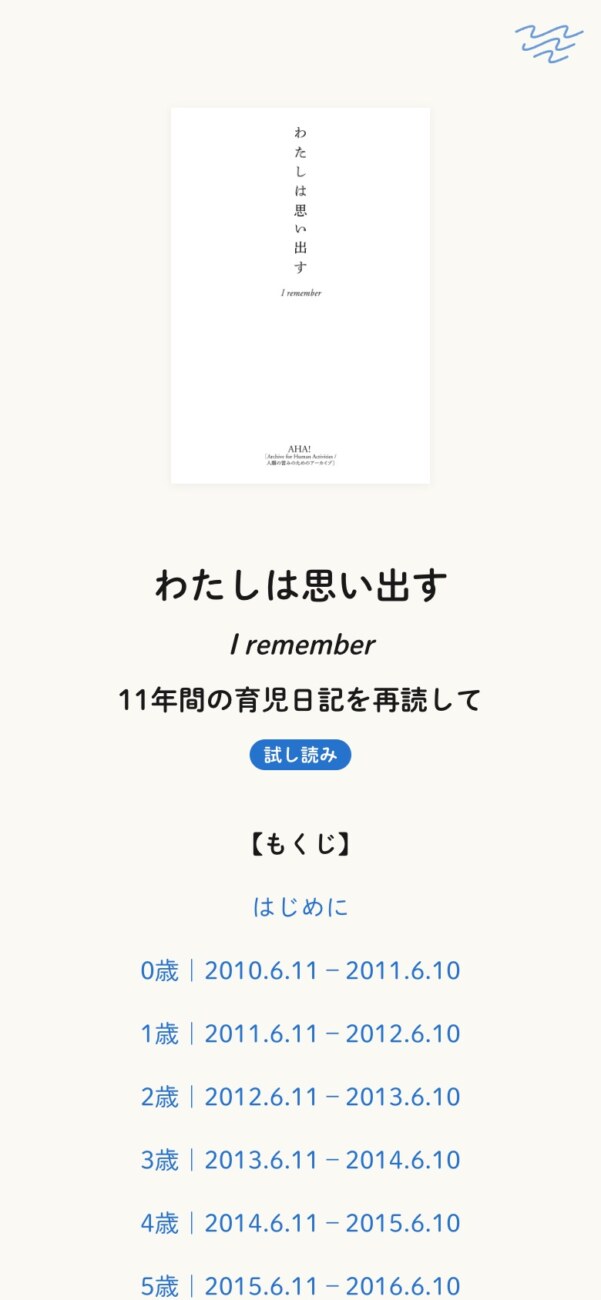Open the wavy lines menu icon

tap(549, 44)
